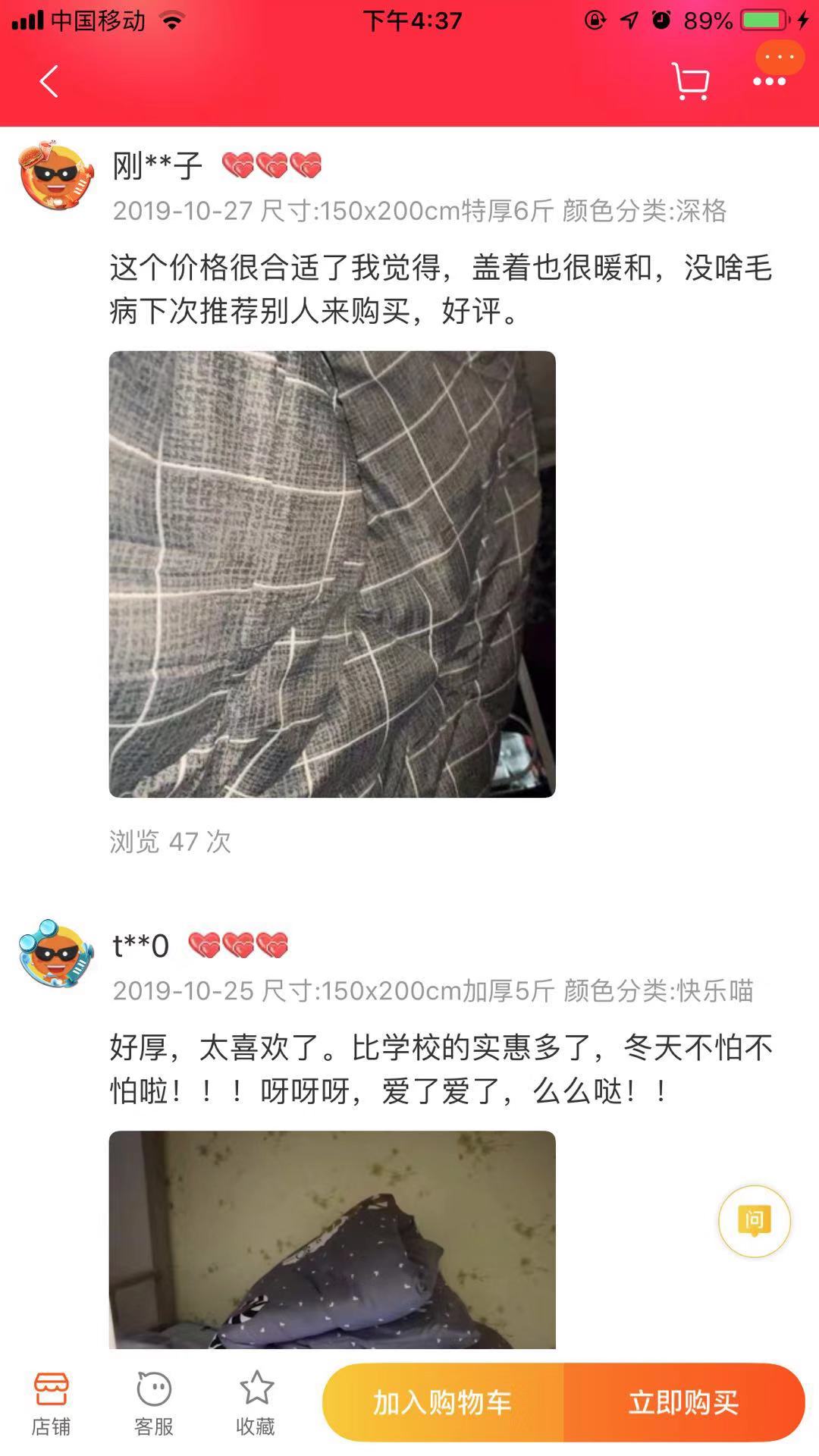This screenshot has height=1456, width=819.
Task: Go back using the top arrow
Action: 49,81
